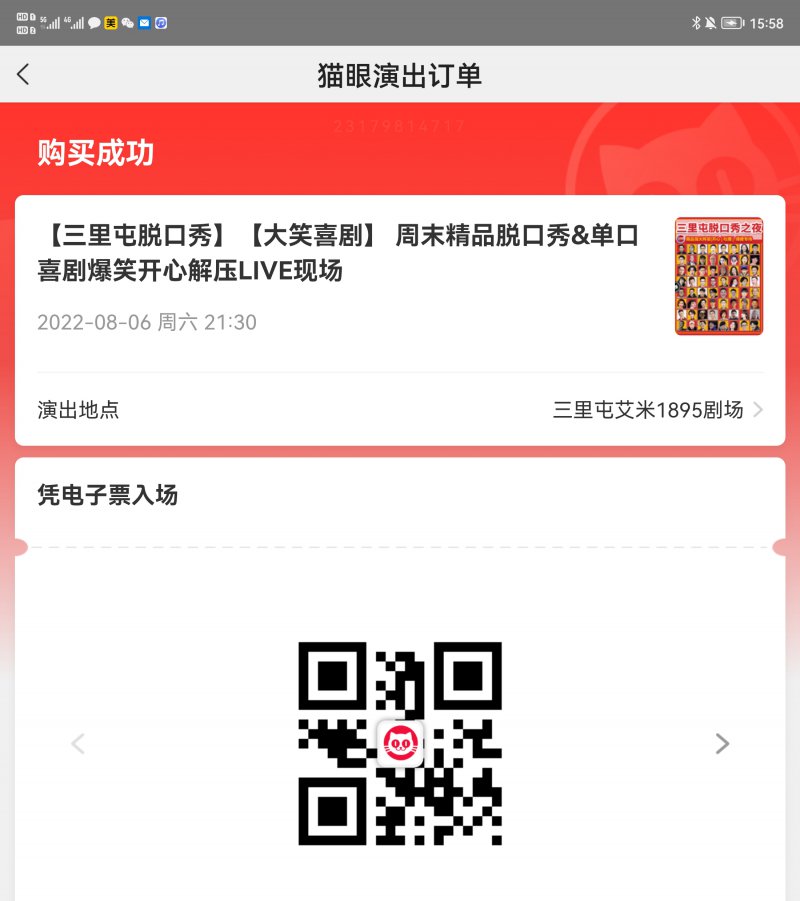Show the next e-ticket with the right arrow
Image resolution: width=800 pixels, height=901 pixels.
722,744
